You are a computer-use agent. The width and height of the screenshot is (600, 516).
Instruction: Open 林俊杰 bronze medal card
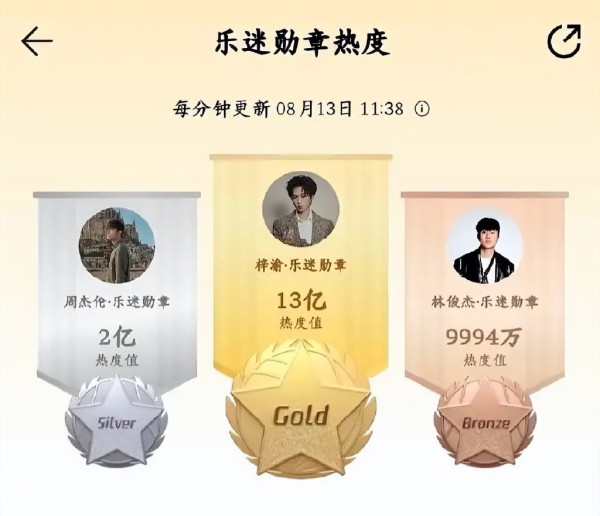[x=484, y=300]
